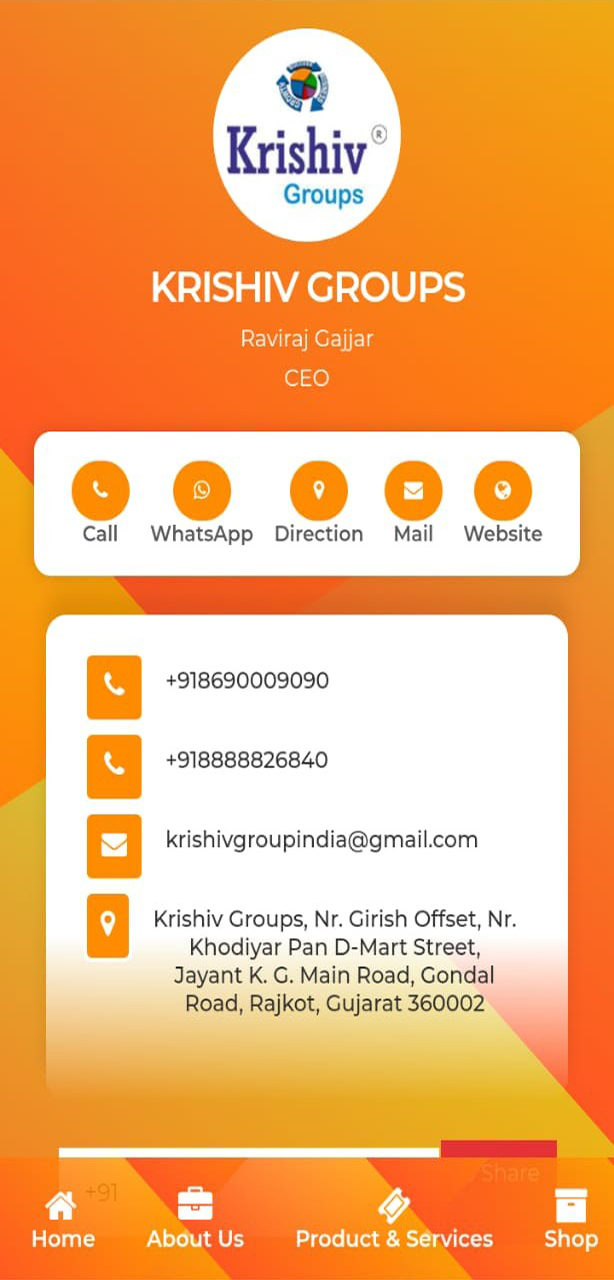The height and width of the screenshot is (1280, 614).
Task: Open WhatsApp chat with Krishiv Groups
Action: click(x=202, y=491)
